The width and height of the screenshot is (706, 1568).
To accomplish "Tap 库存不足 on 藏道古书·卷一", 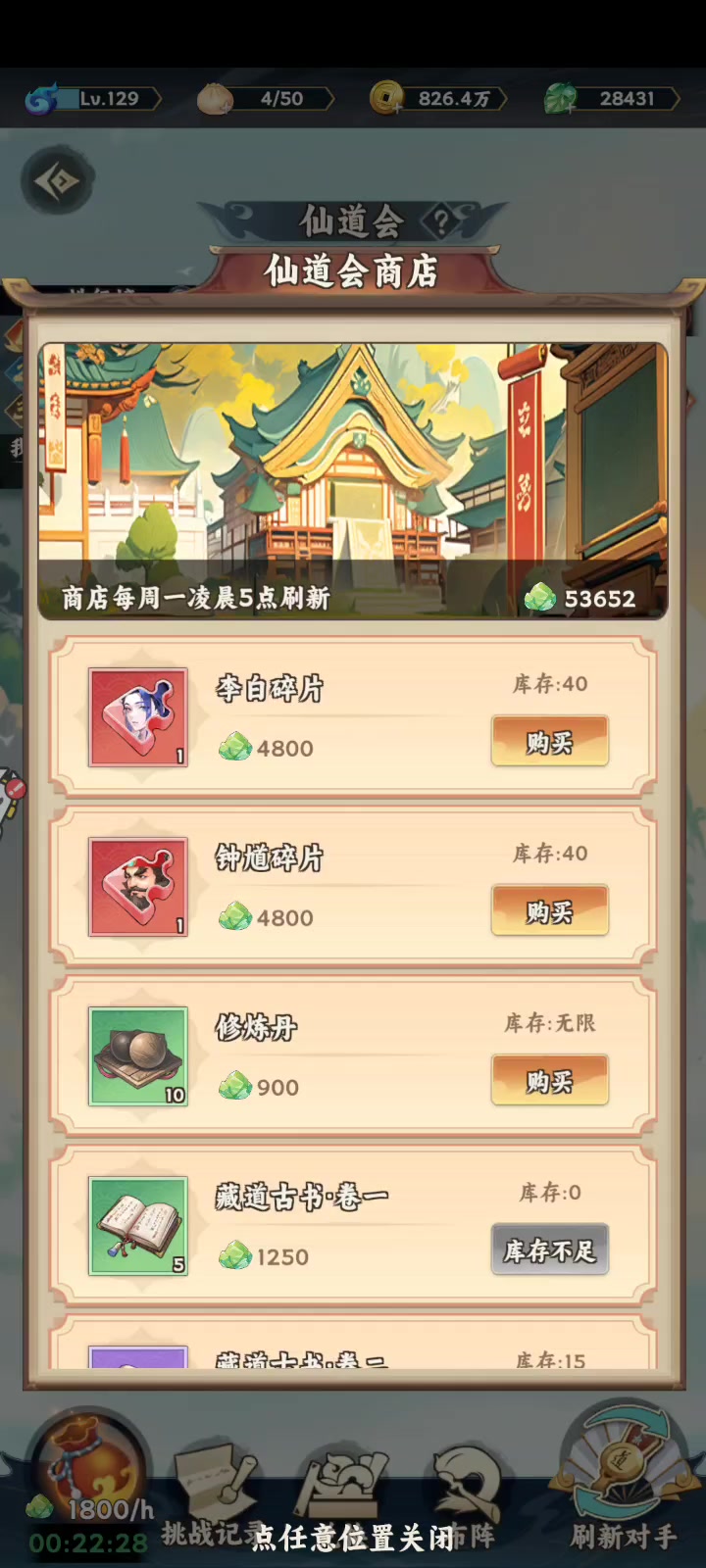I will point(549,1250).
